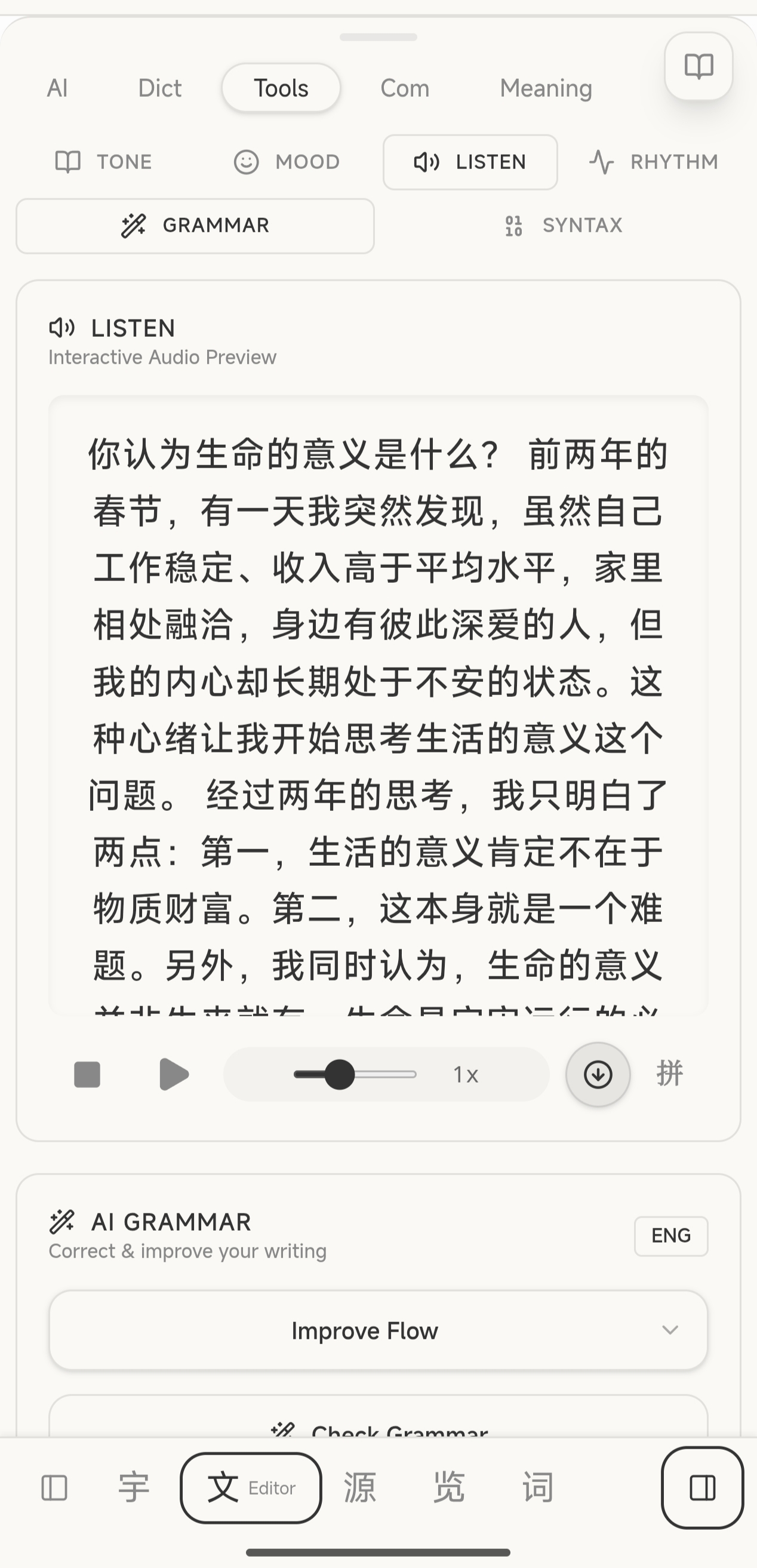Viewport: 757px width, 1568px height.
Task: Select the GRAMMAR tool
Action: tap(195, 226)
